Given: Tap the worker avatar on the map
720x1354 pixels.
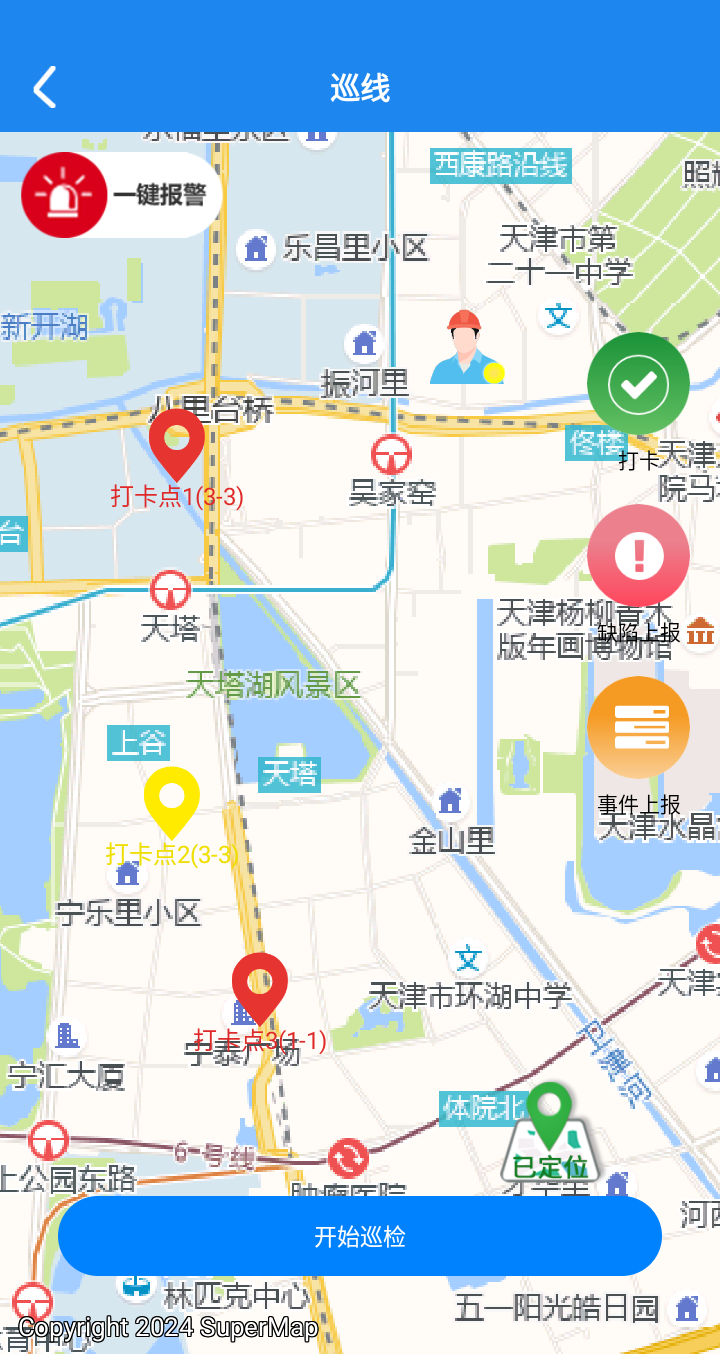Looking at the screenshot, I should (x=467, y=347).
